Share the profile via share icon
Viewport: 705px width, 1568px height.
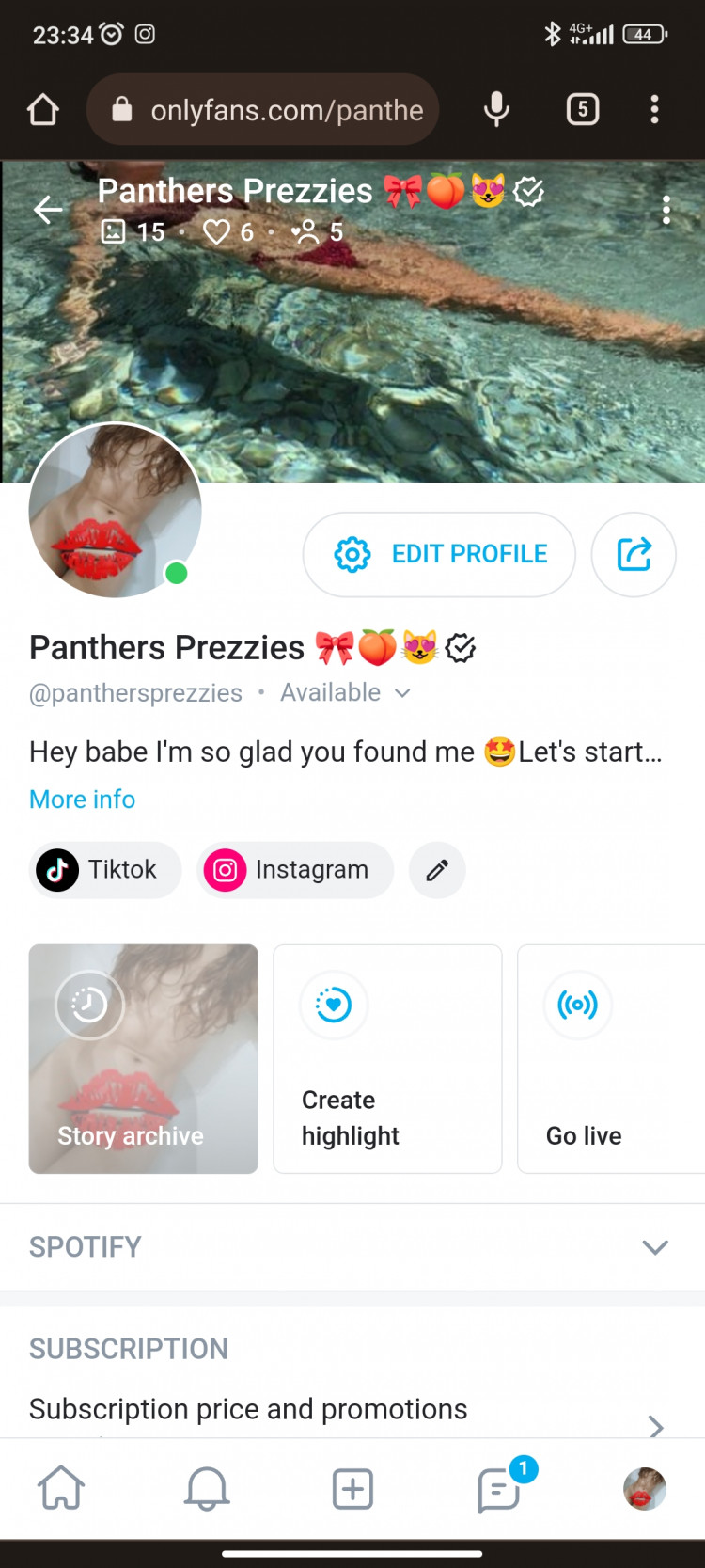(634, 554)
